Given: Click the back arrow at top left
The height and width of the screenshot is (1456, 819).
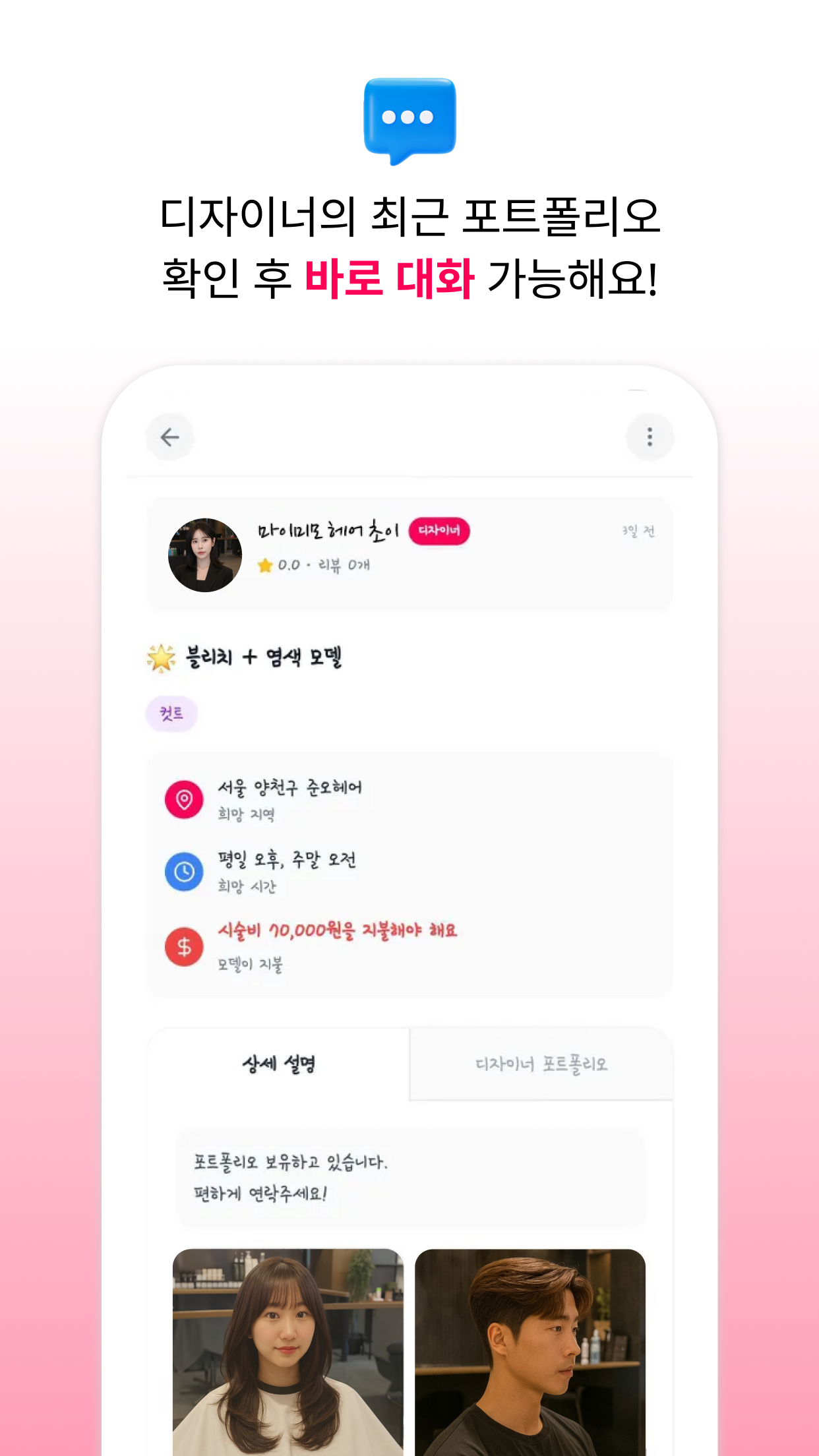Looking at the screenshot, I should click(169, 437).
